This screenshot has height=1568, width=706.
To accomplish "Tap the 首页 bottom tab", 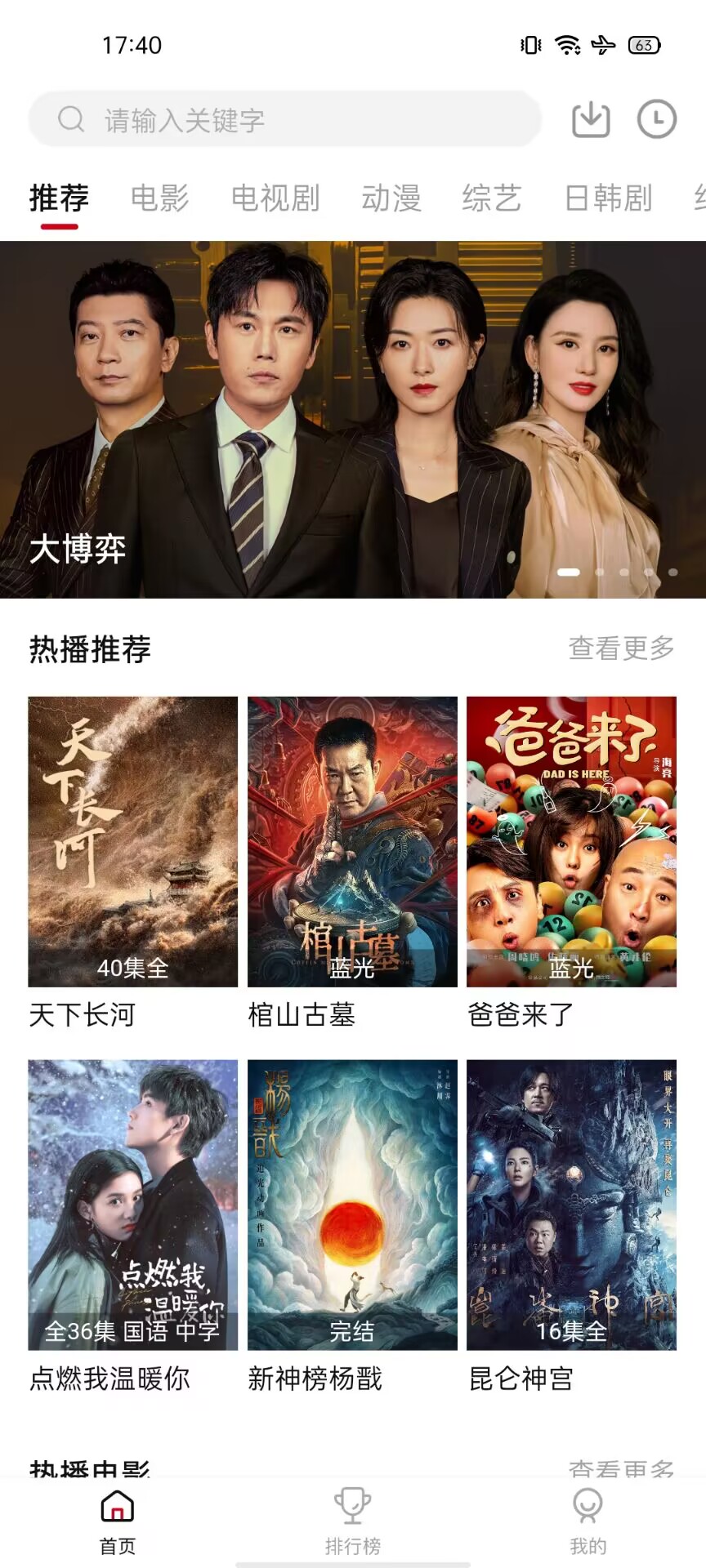I will pyautogui.click(x=118, y=1521).
